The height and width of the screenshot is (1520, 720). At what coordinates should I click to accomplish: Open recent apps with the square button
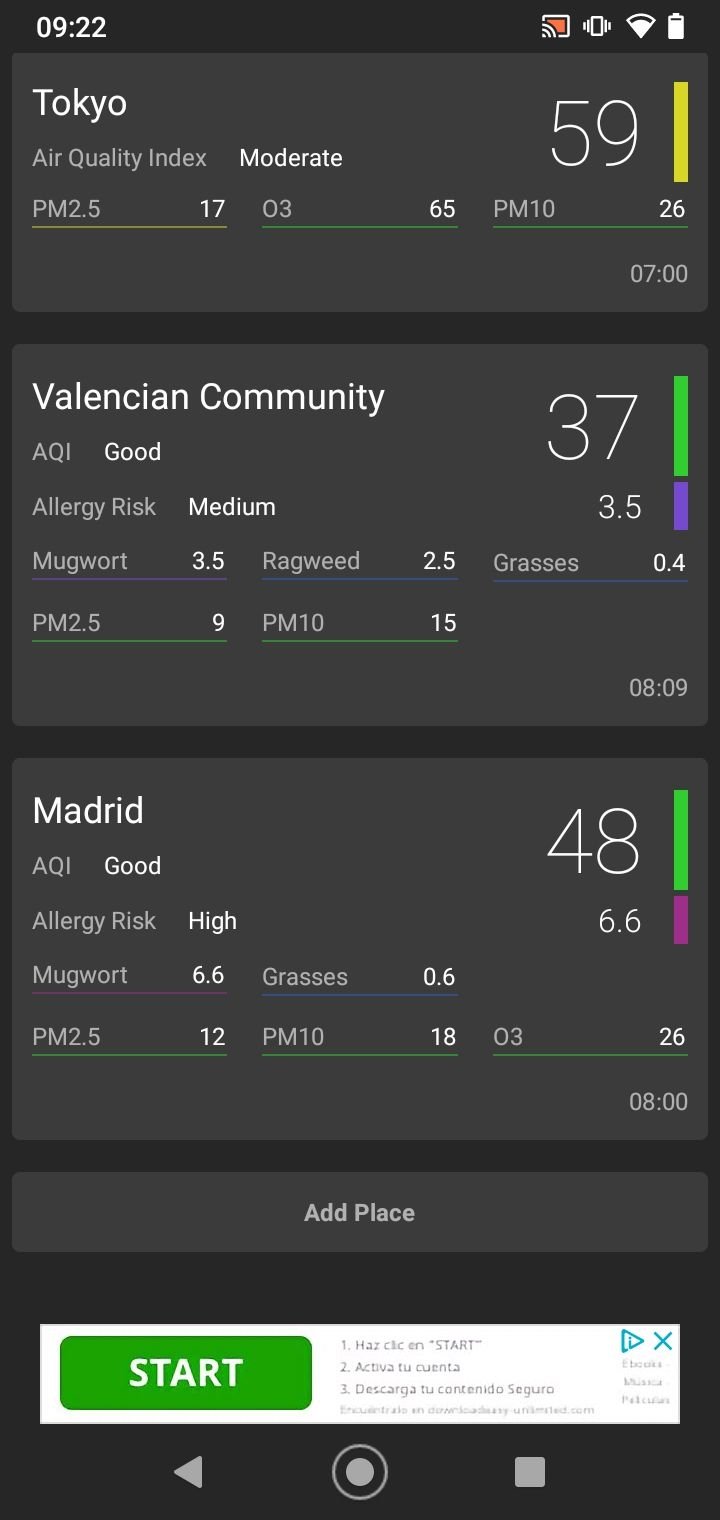coord(530,1472)
